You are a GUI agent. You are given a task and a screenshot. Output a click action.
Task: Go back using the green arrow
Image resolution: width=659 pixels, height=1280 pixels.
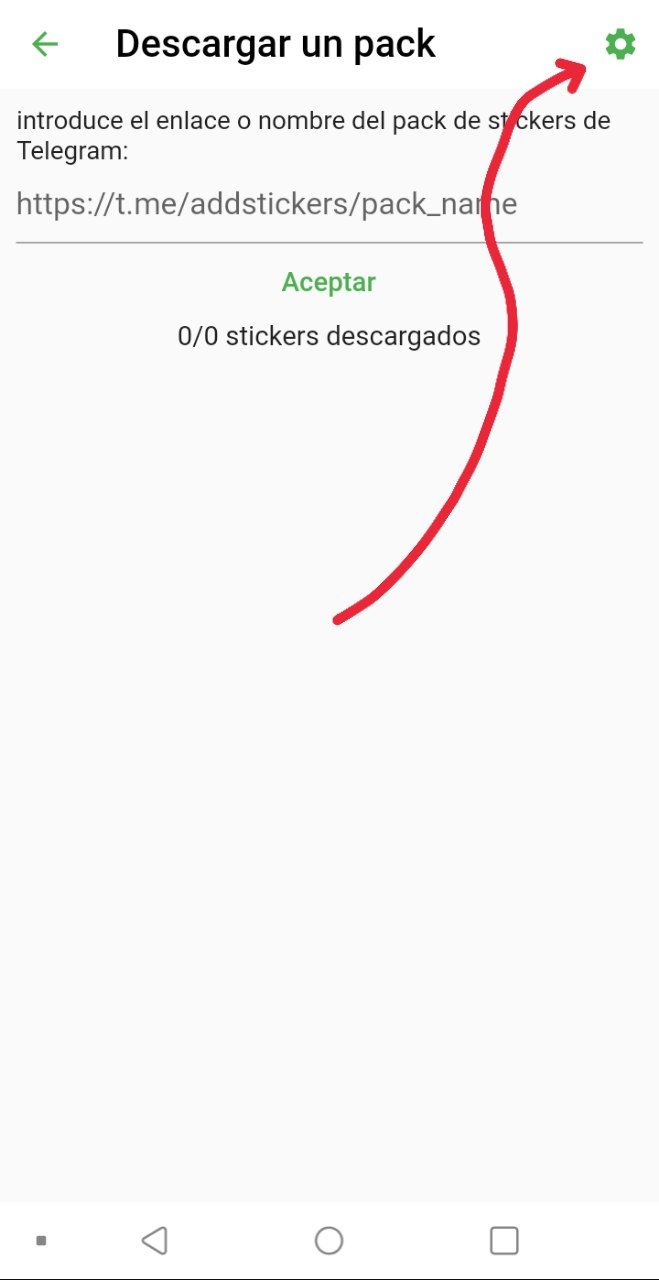(x=45, y=44)
